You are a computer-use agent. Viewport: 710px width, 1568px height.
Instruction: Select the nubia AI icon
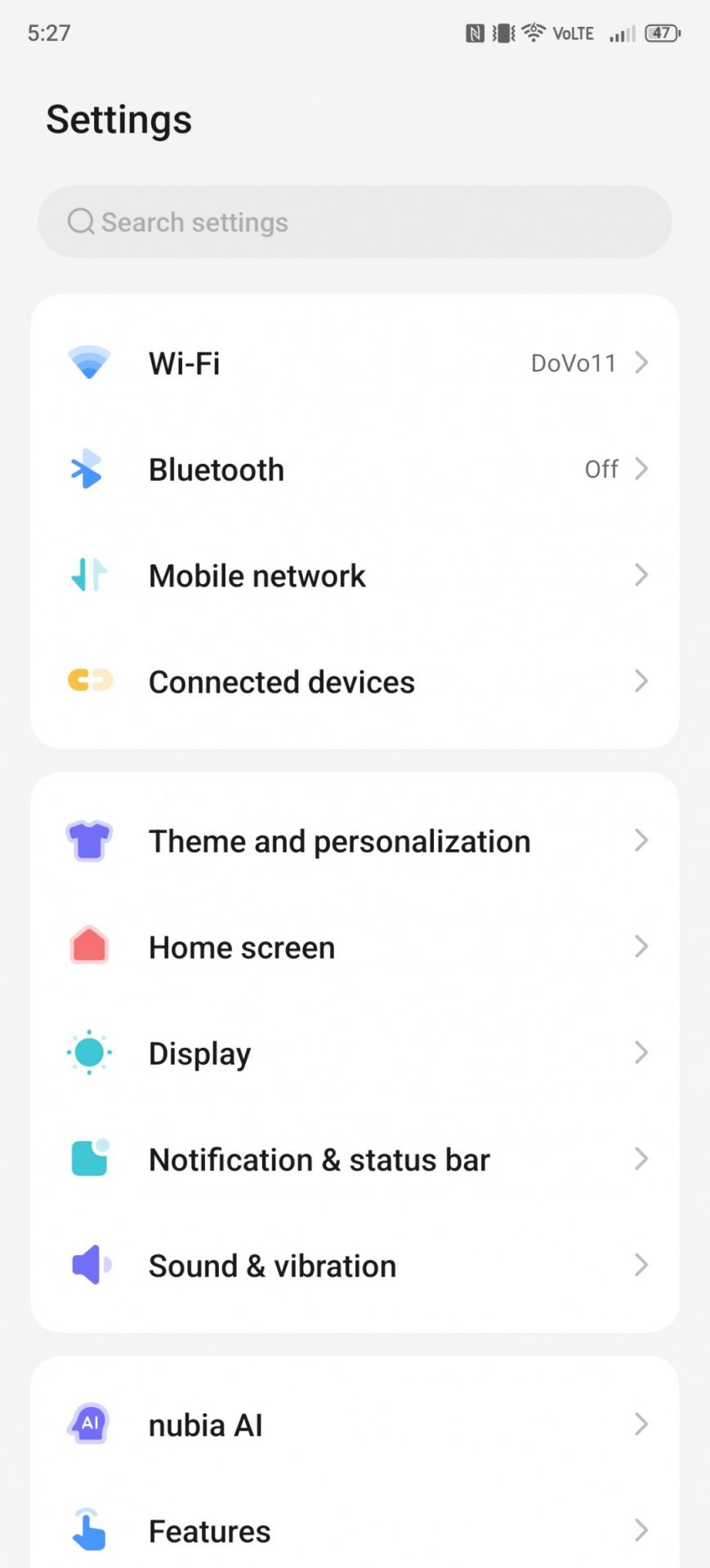click(88, 1424)
